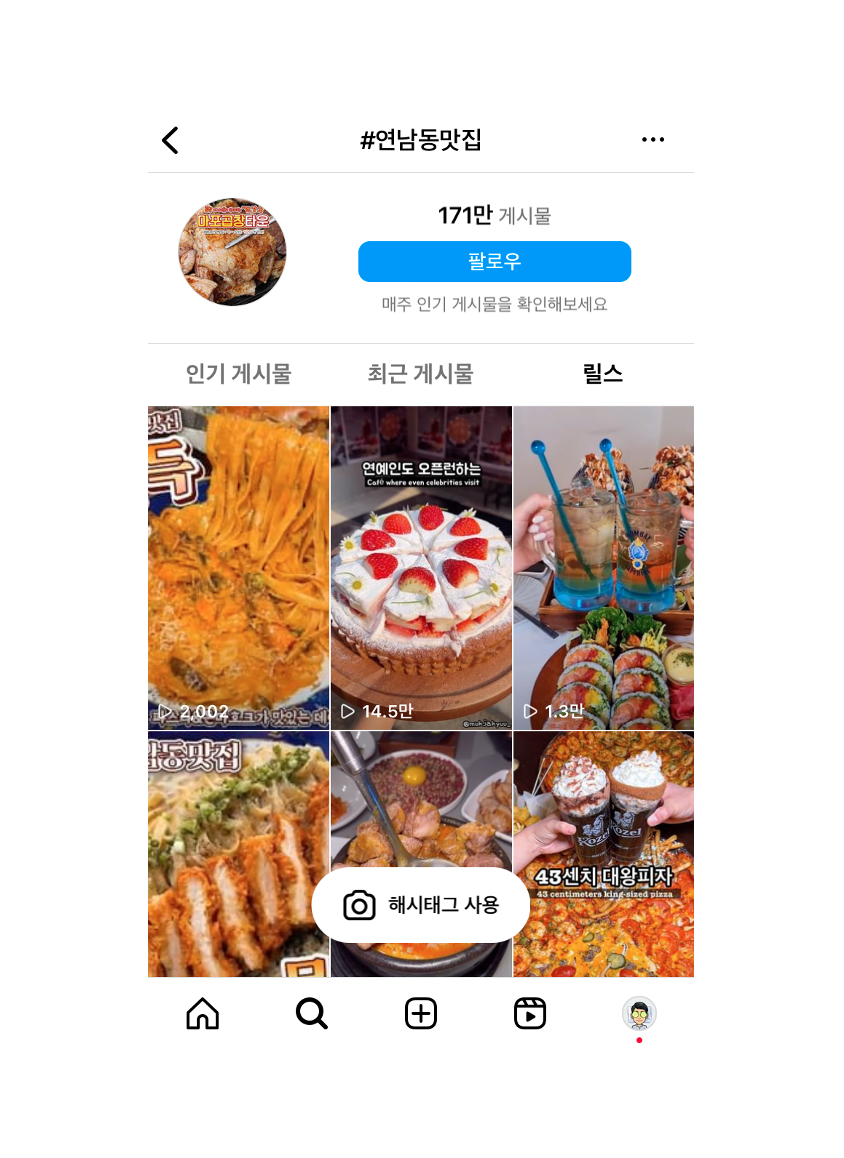Screen dimensions: 844x1158
Task: Switch to the 인기 게시물 tab
Action: 238,374
